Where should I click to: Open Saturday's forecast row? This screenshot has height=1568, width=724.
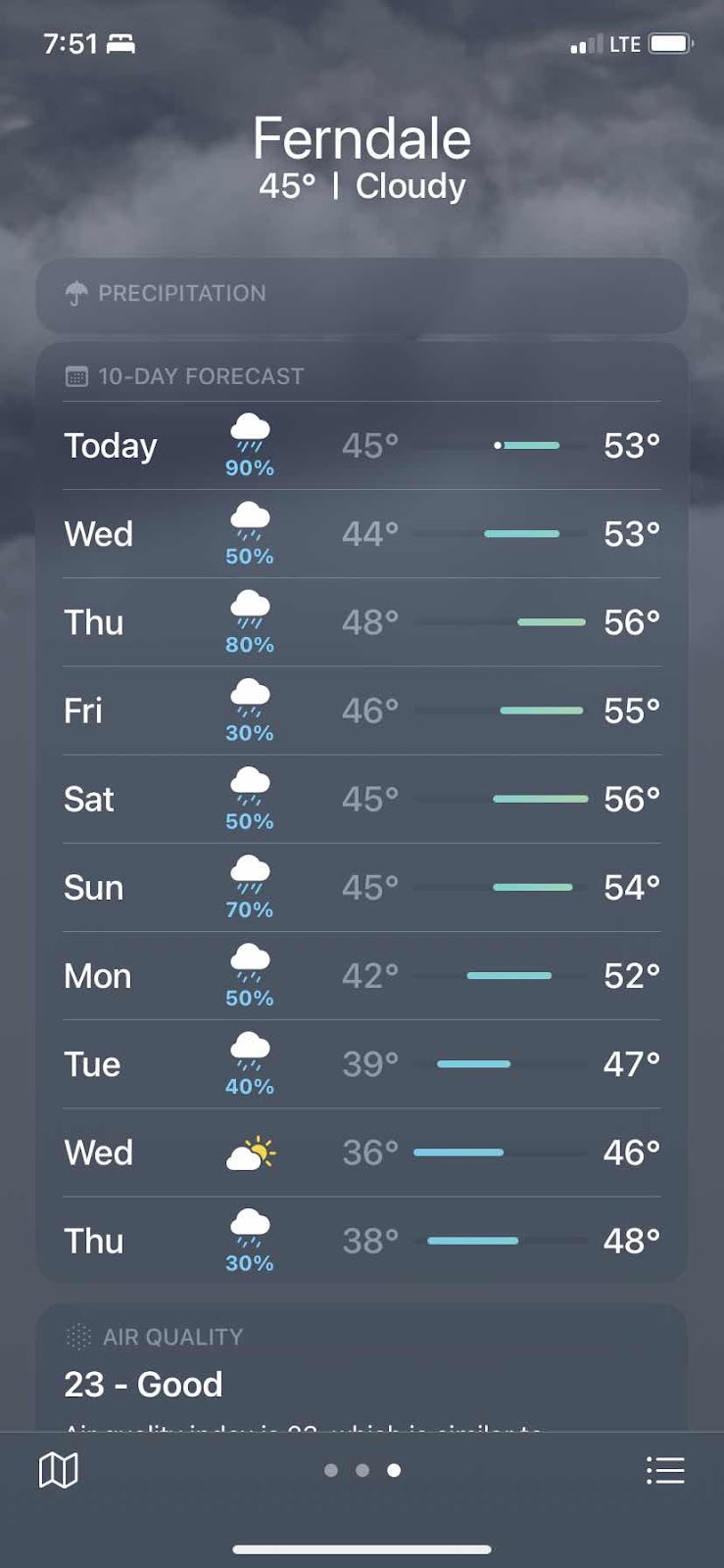coord(362,799)
